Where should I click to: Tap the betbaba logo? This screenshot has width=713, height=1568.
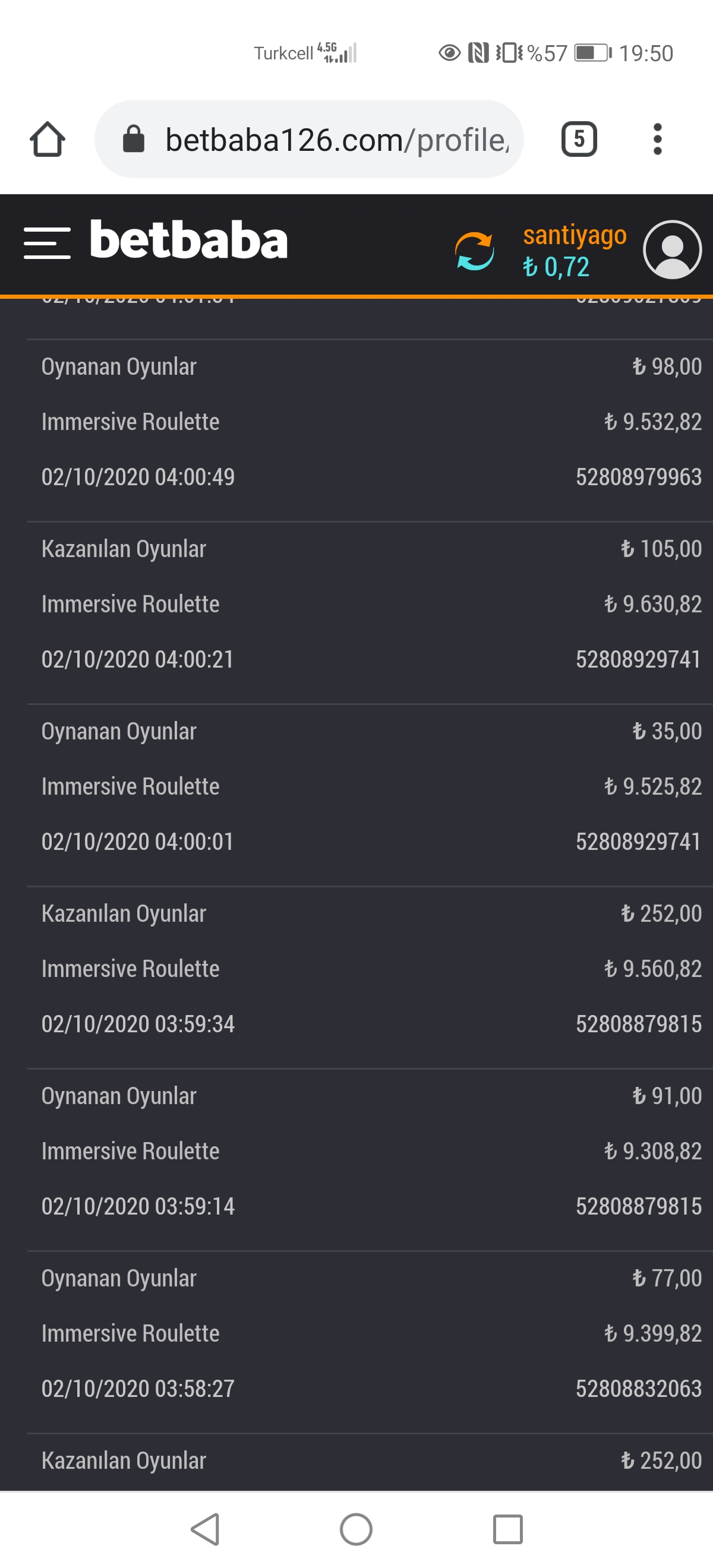188,241
